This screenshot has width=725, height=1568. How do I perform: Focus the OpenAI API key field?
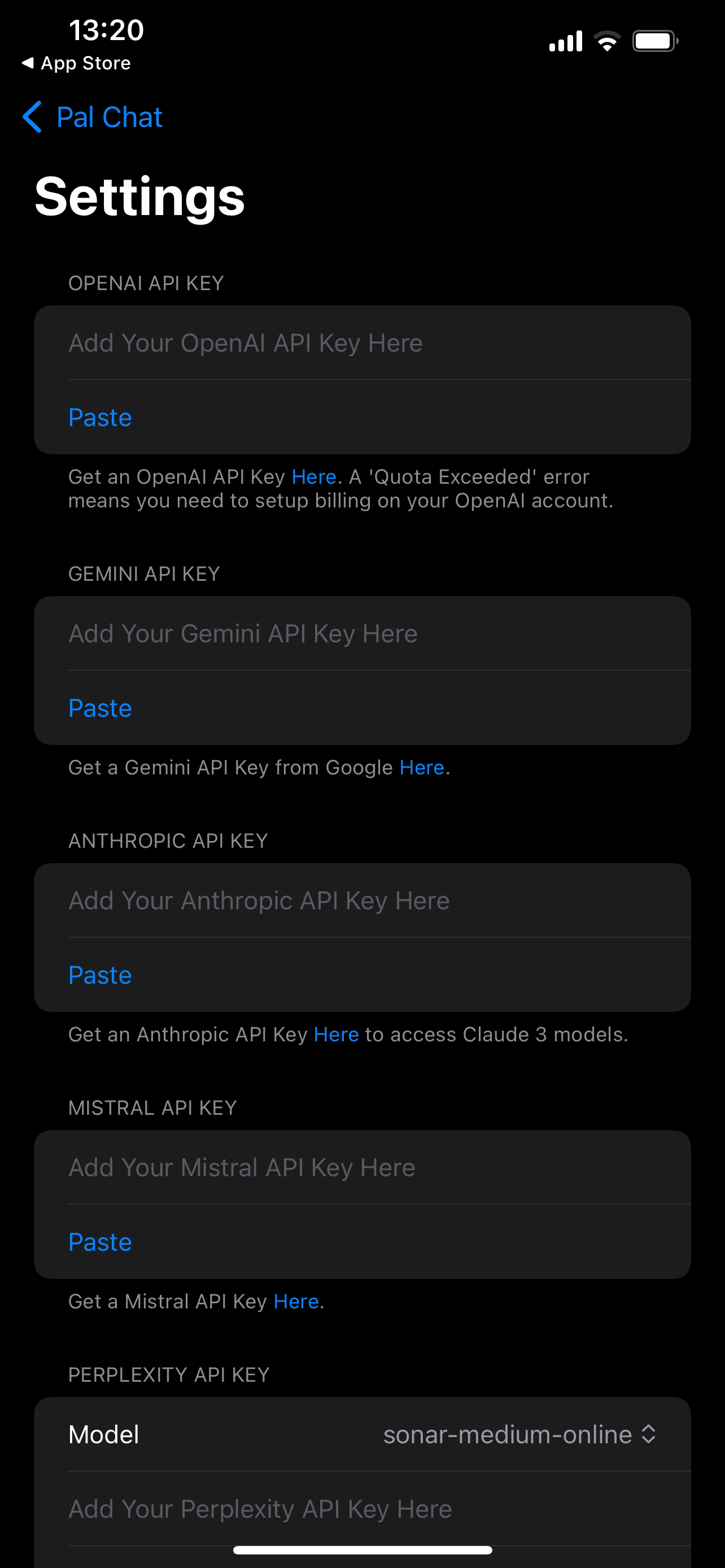click(362, 343)
